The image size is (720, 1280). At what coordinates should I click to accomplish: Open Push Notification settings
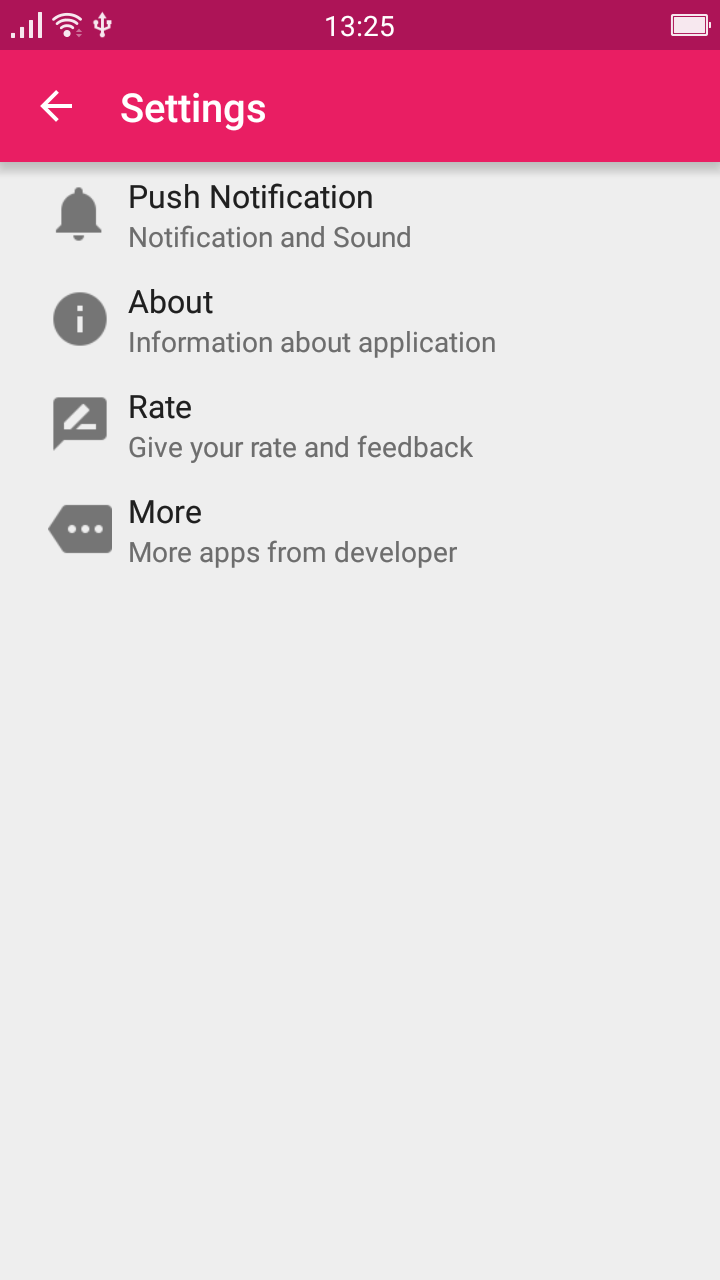pos(250,216)
